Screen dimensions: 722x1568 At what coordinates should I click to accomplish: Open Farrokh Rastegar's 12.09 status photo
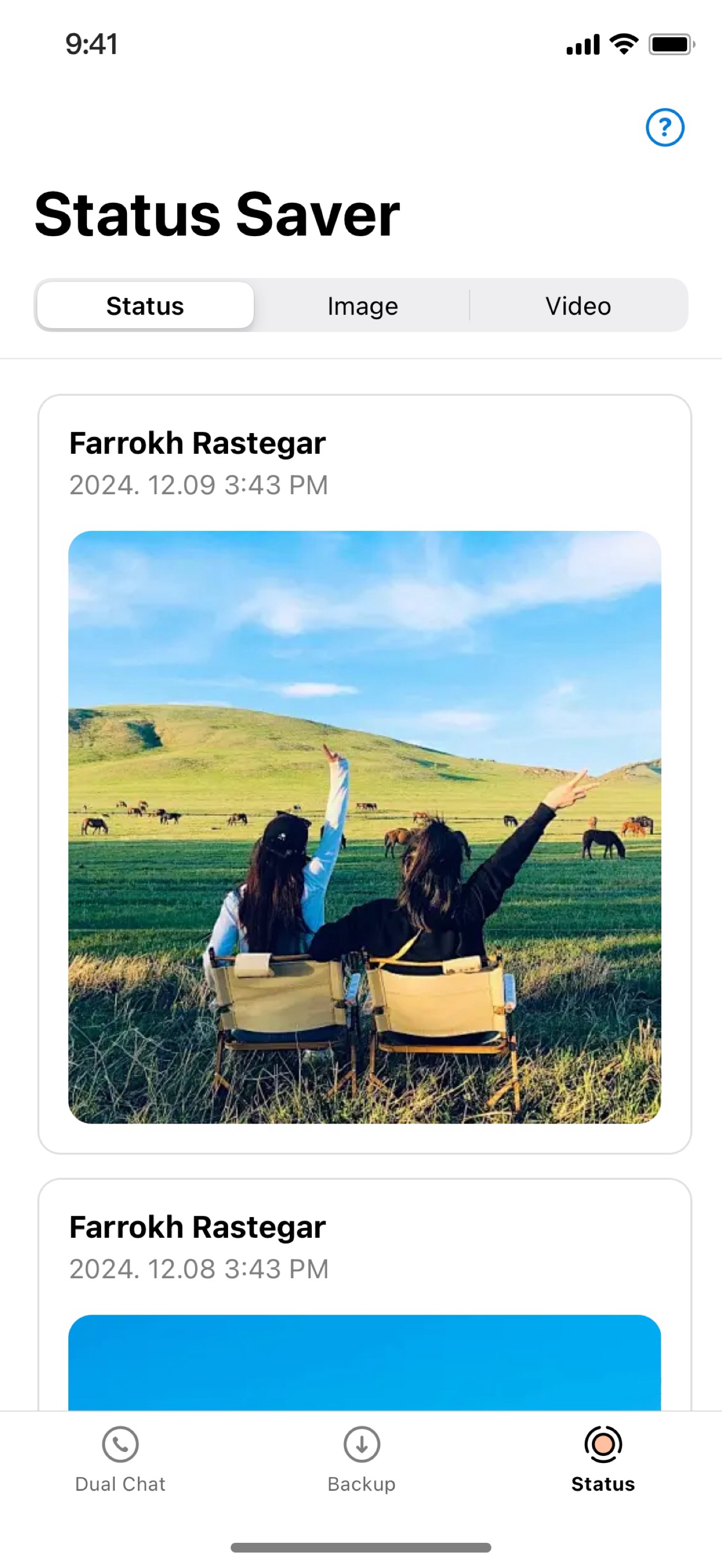pyautogui.click(x=364, y=827)
